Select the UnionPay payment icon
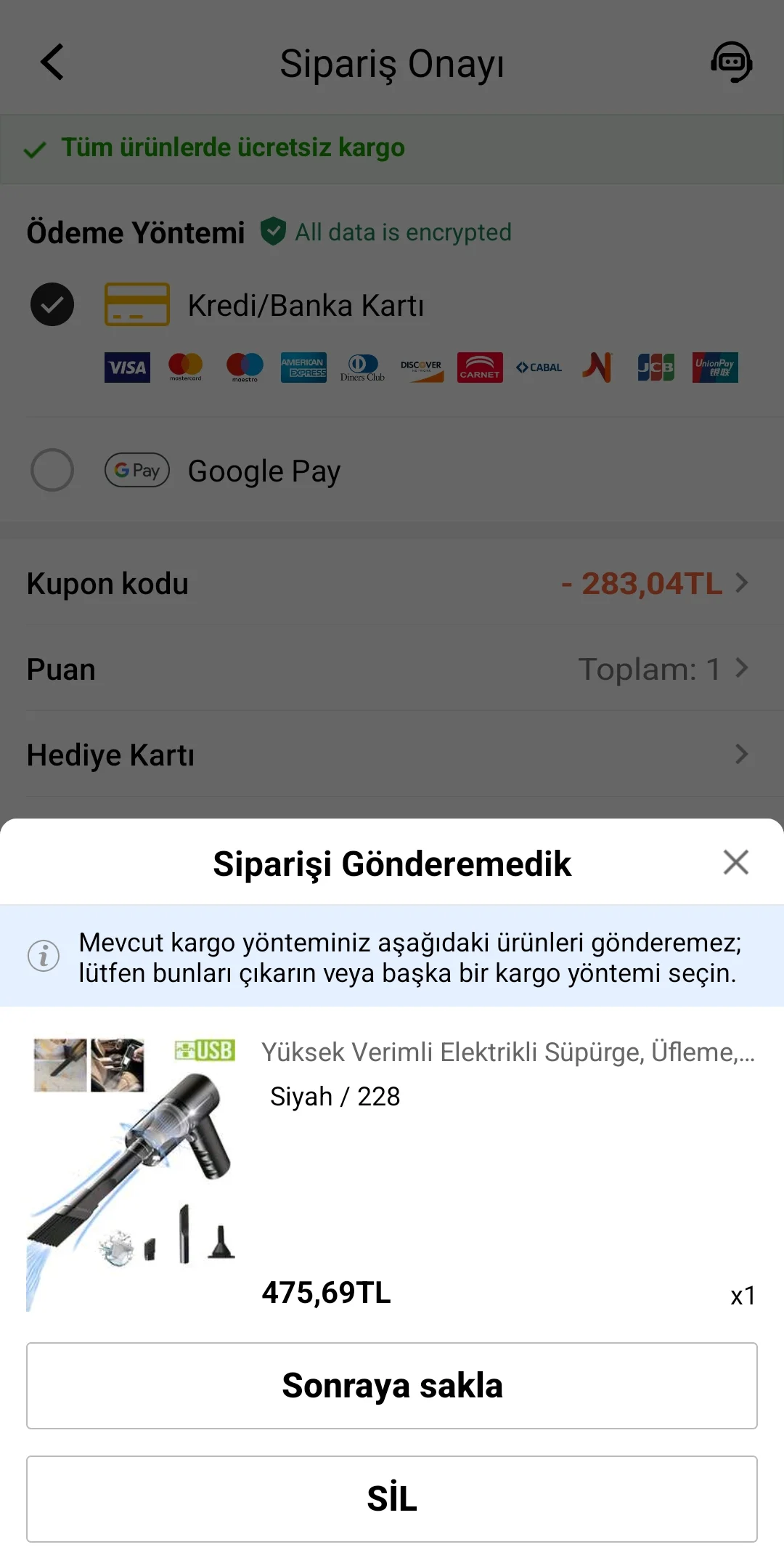The width and height of the screenshot is (784, 1563). [715, 367]
